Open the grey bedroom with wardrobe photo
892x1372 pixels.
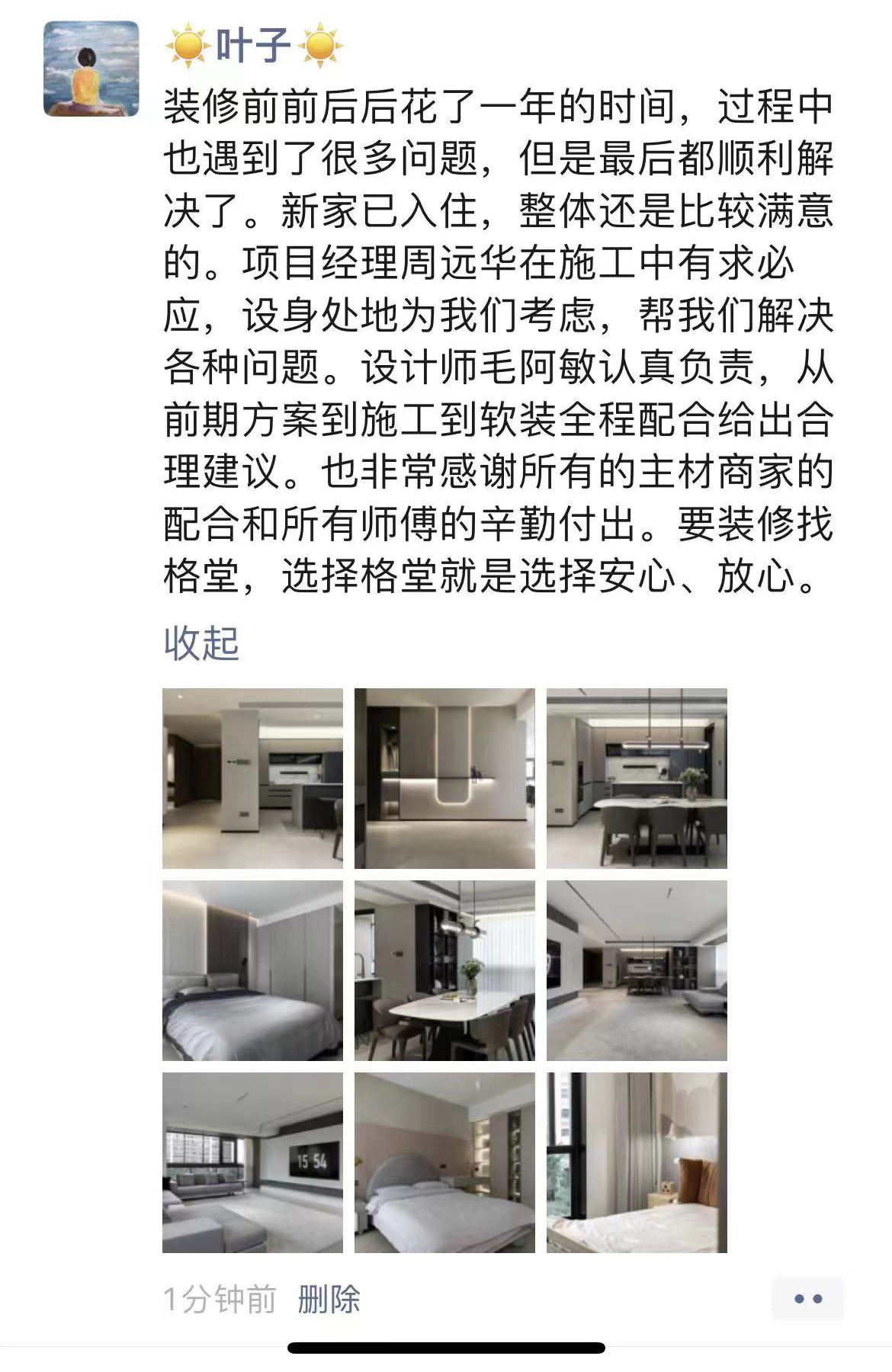tap(252, 970)
